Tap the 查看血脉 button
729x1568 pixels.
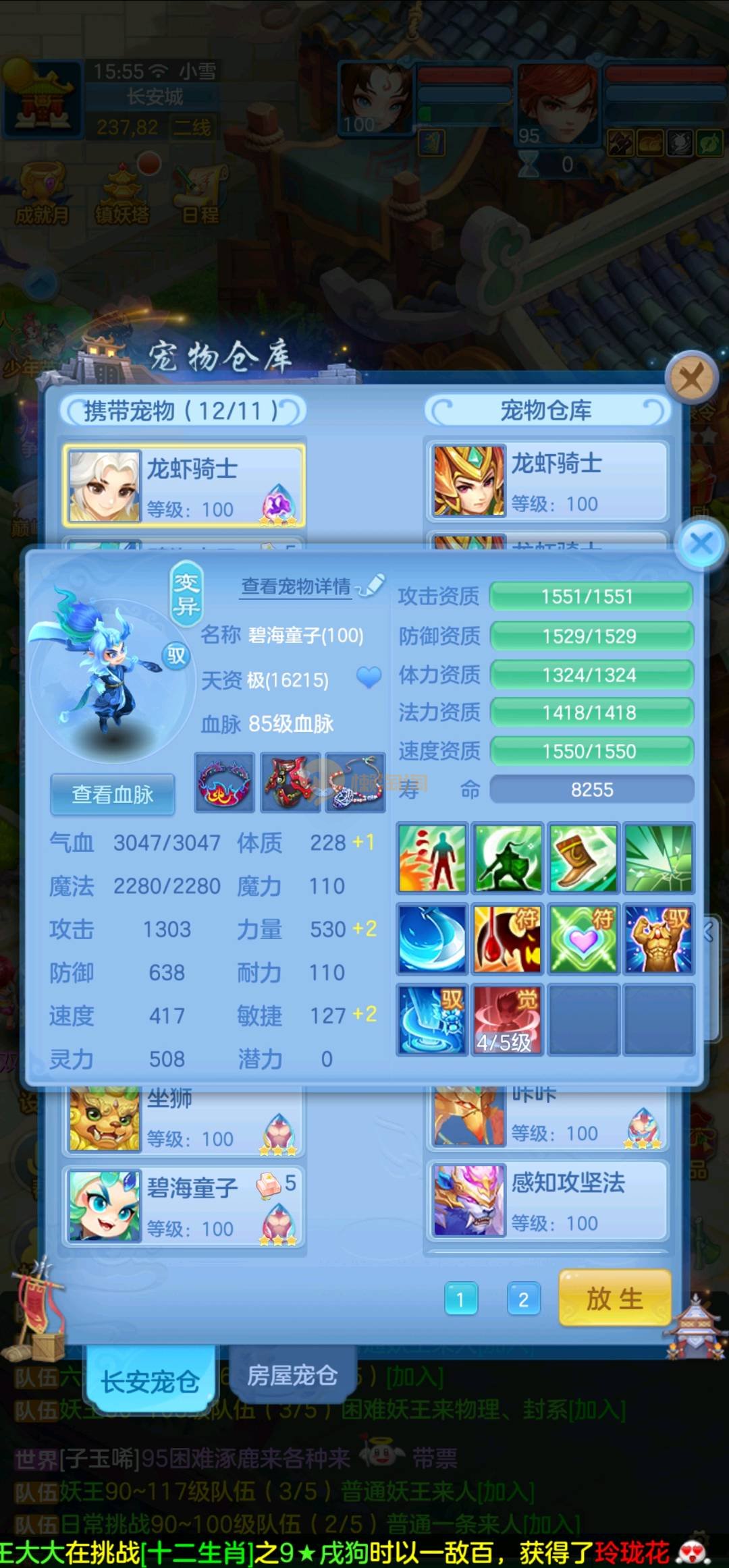tap(113, 795)
